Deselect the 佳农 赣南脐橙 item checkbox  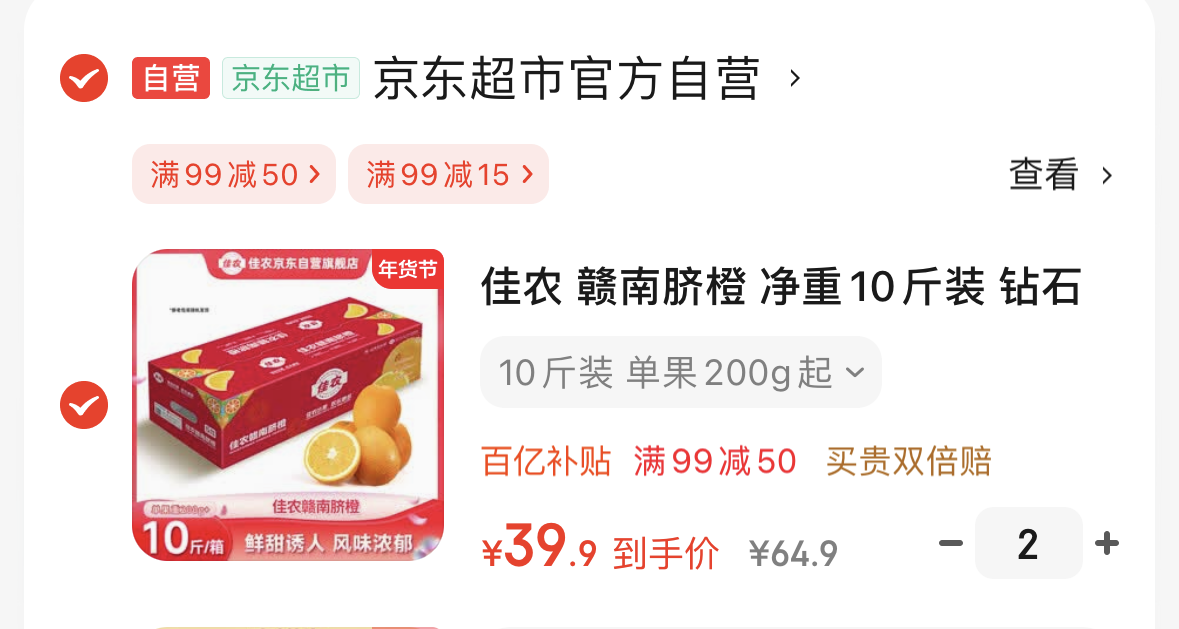[84, 405]
